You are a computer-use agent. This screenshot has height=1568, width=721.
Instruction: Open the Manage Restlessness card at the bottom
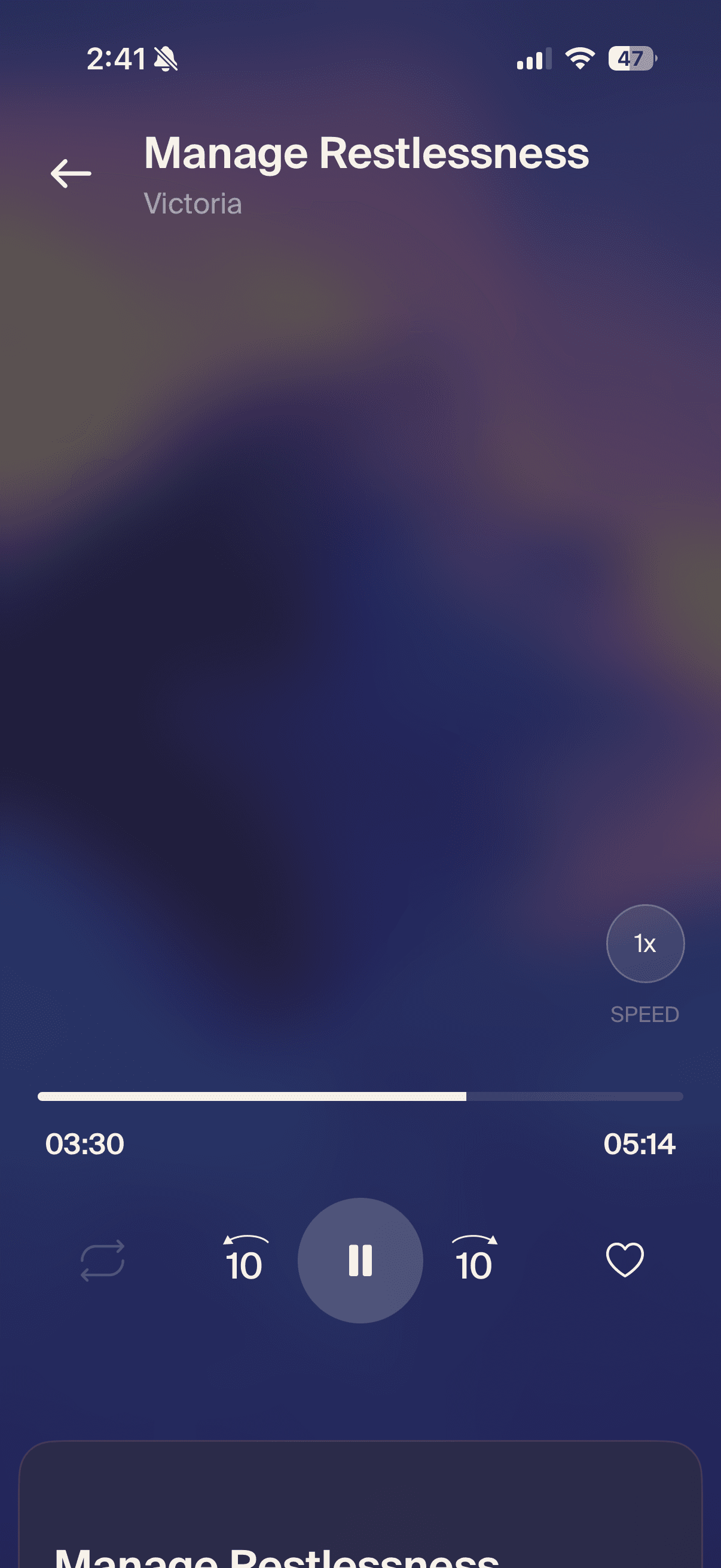360,1504
